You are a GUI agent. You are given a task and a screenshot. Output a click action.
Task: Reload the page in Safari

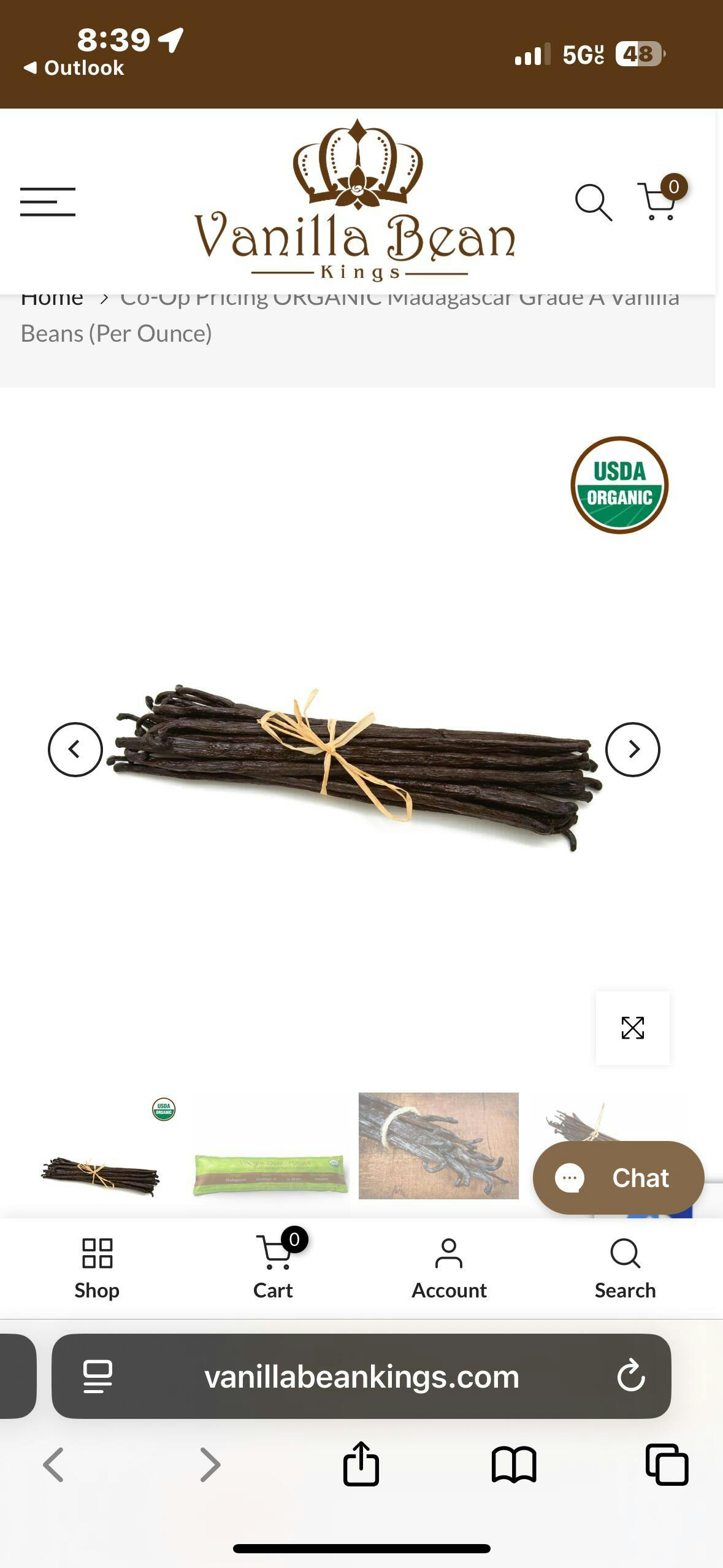pyautogui.click(x=631, y=1376)
